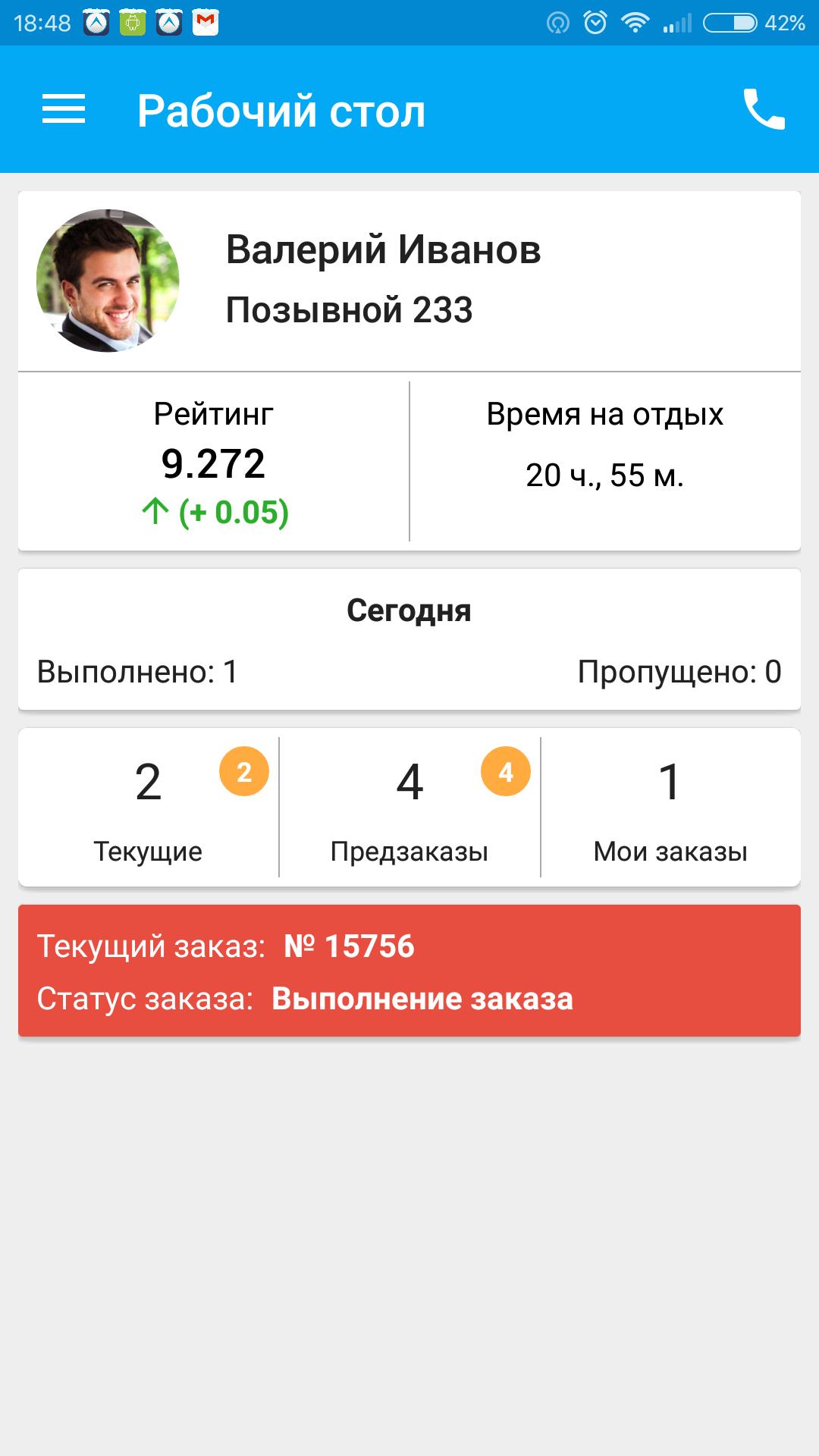
Task: Tap the green rating increase arrow
Action: click(155, 510)
